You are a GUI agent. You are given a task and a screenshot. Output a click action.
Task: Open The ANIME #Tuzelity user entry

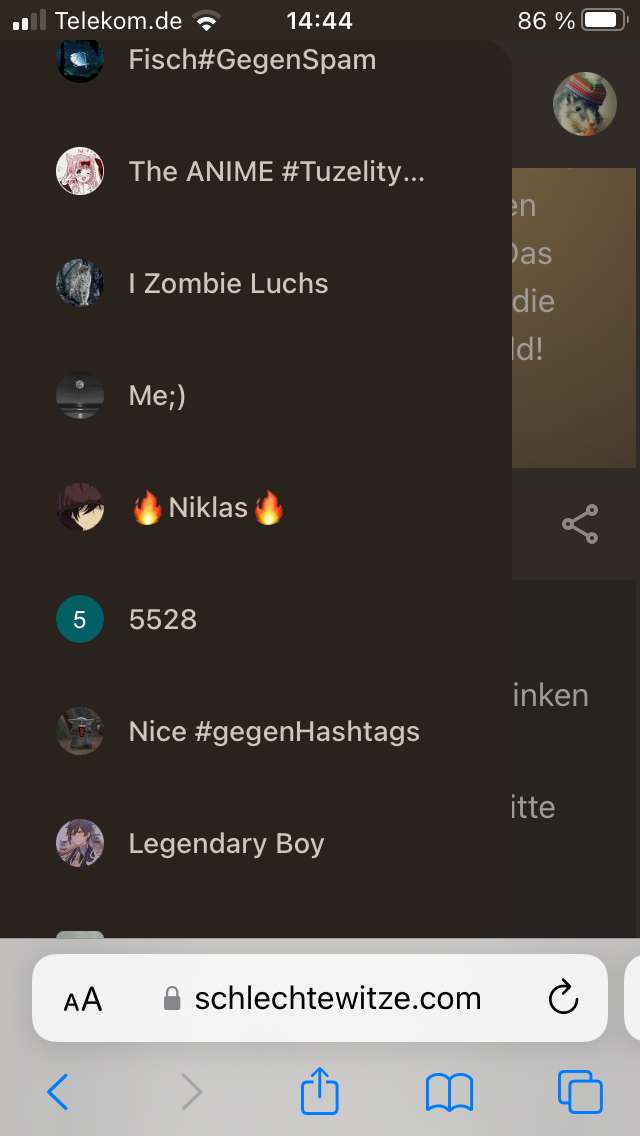pyautogui.click(x=276, y=172)
